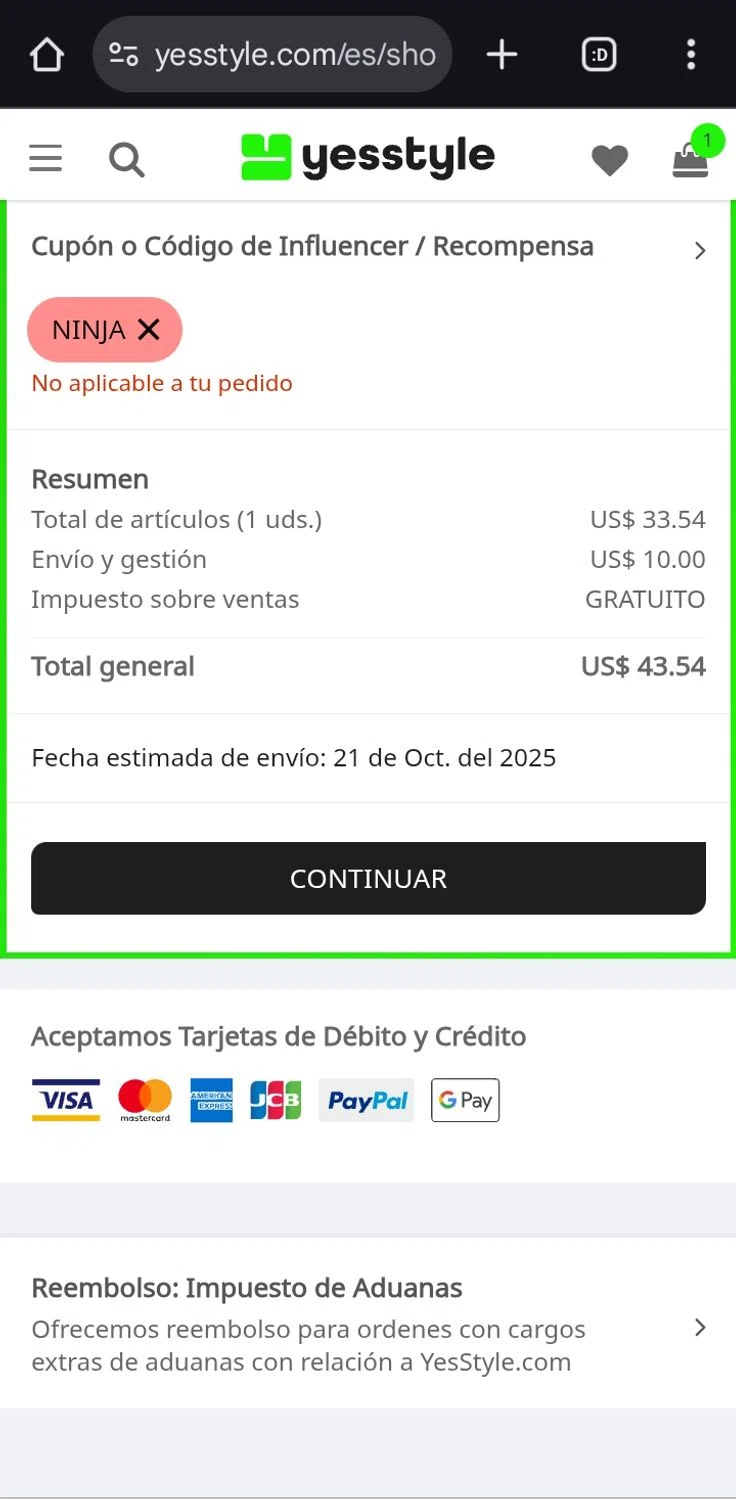Open the browser tab switcher

[x=599, y=55]
